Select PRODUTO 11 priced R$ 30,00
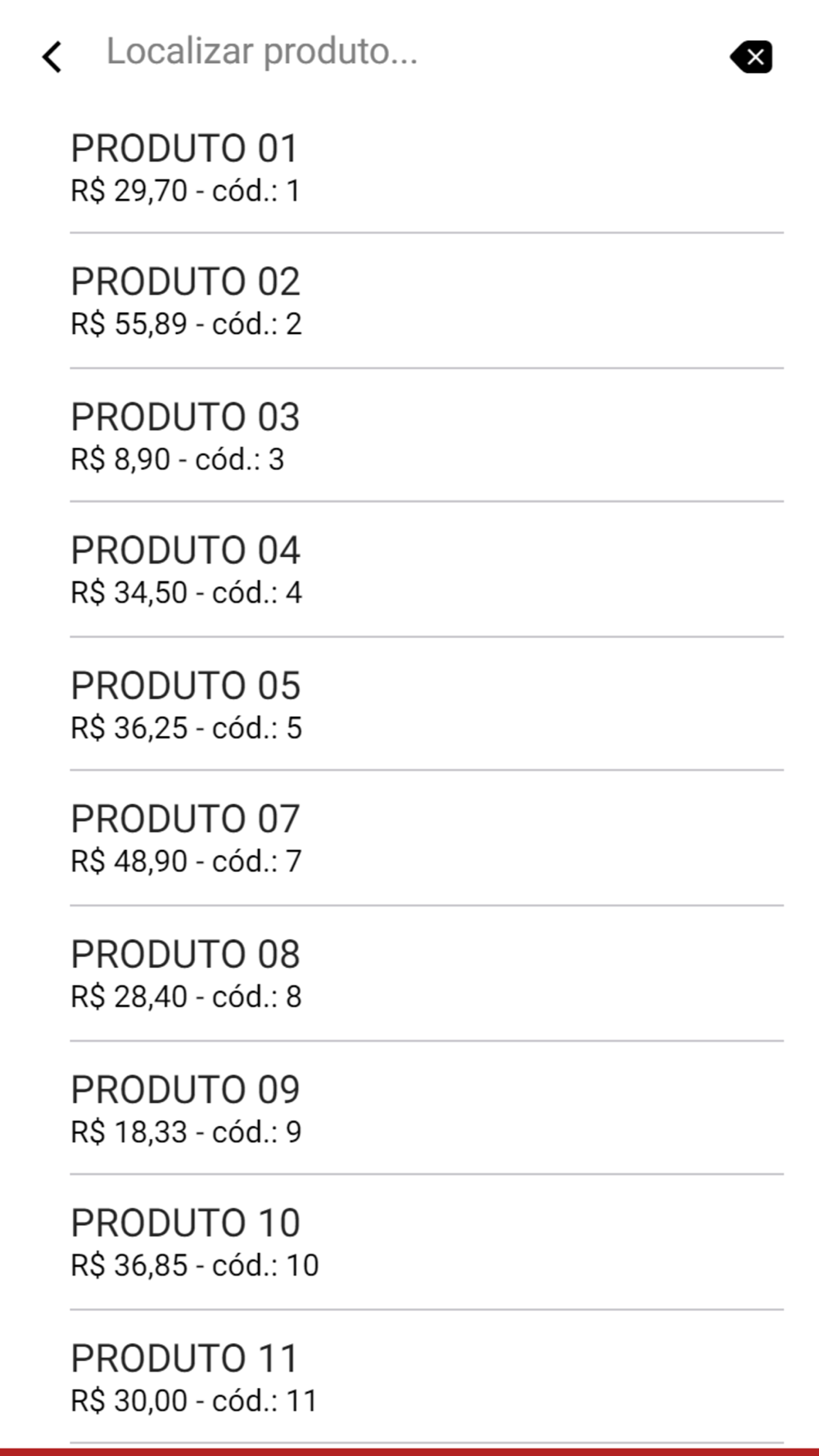This screenshot has width=819, height=1456. point(427,1377)
